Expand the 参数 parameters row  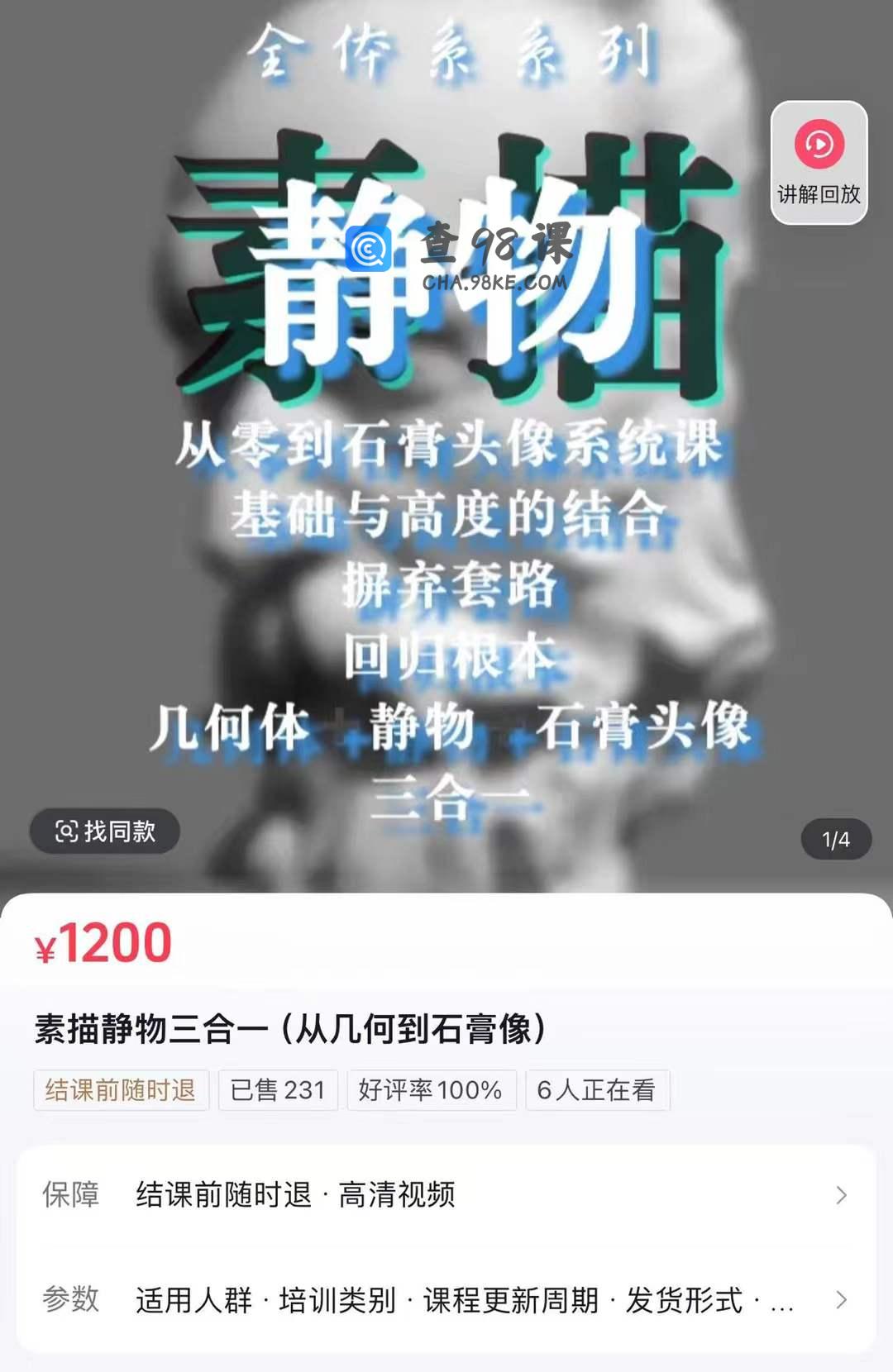446,1300
